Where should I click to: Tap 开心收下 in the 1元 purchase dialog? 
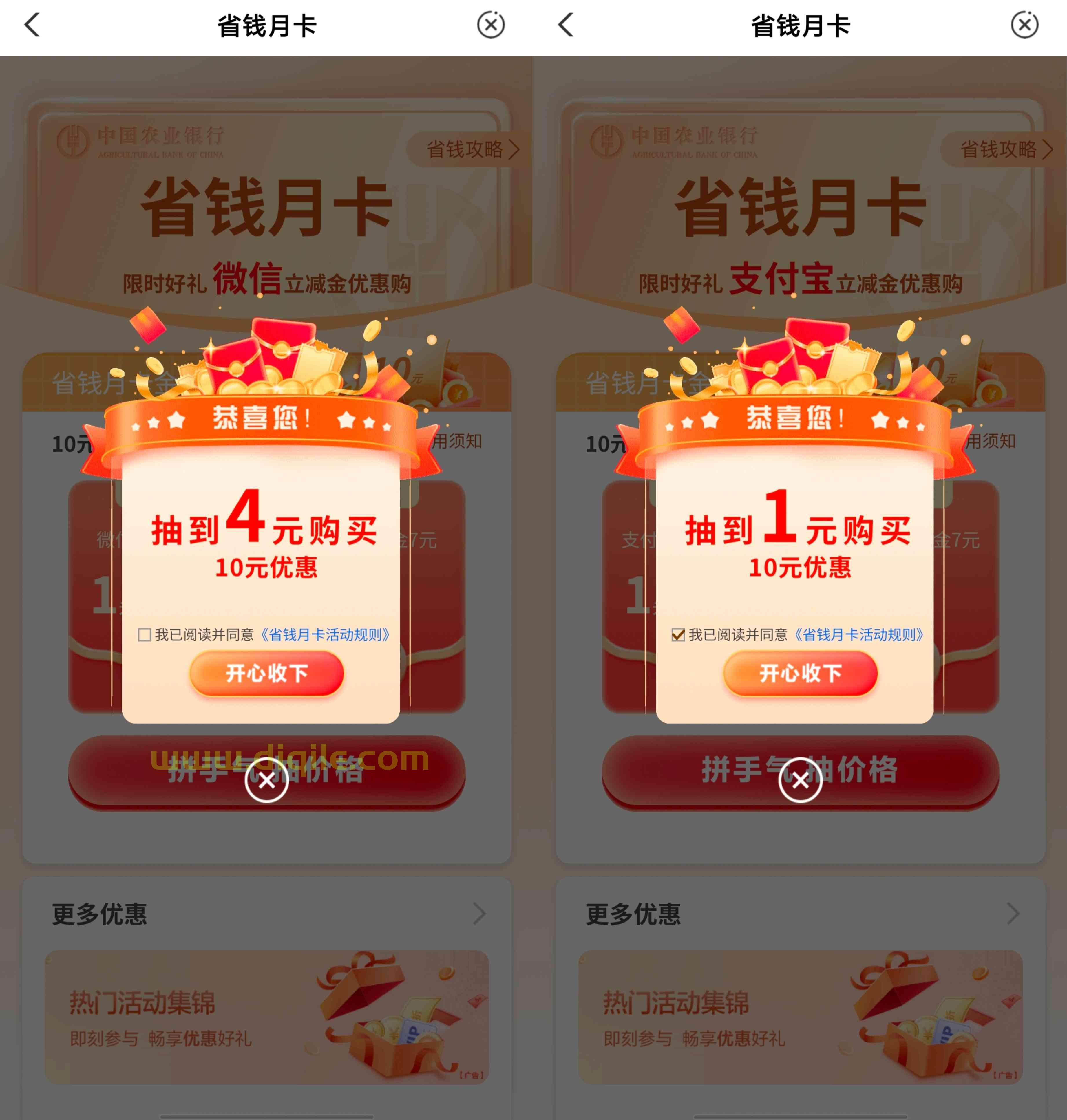coord(800,673)
